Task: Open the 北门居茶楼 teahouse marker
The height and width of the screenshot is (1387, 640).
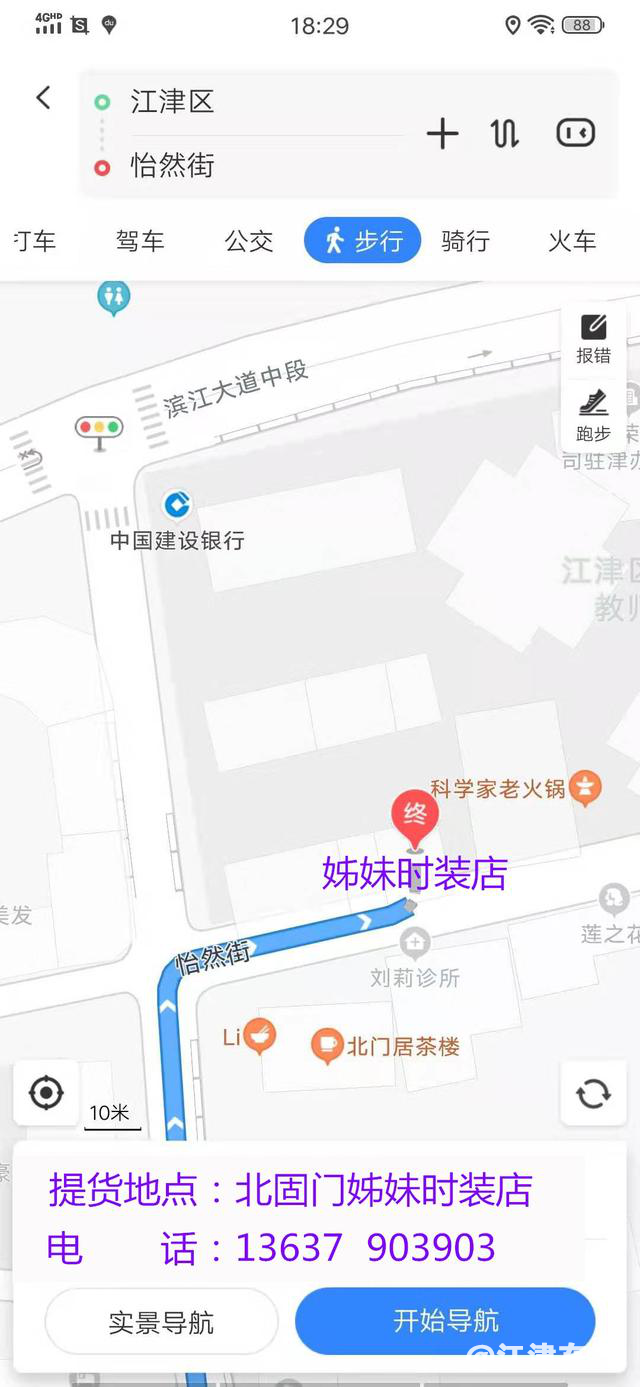Action: [x=327, y=1046]
